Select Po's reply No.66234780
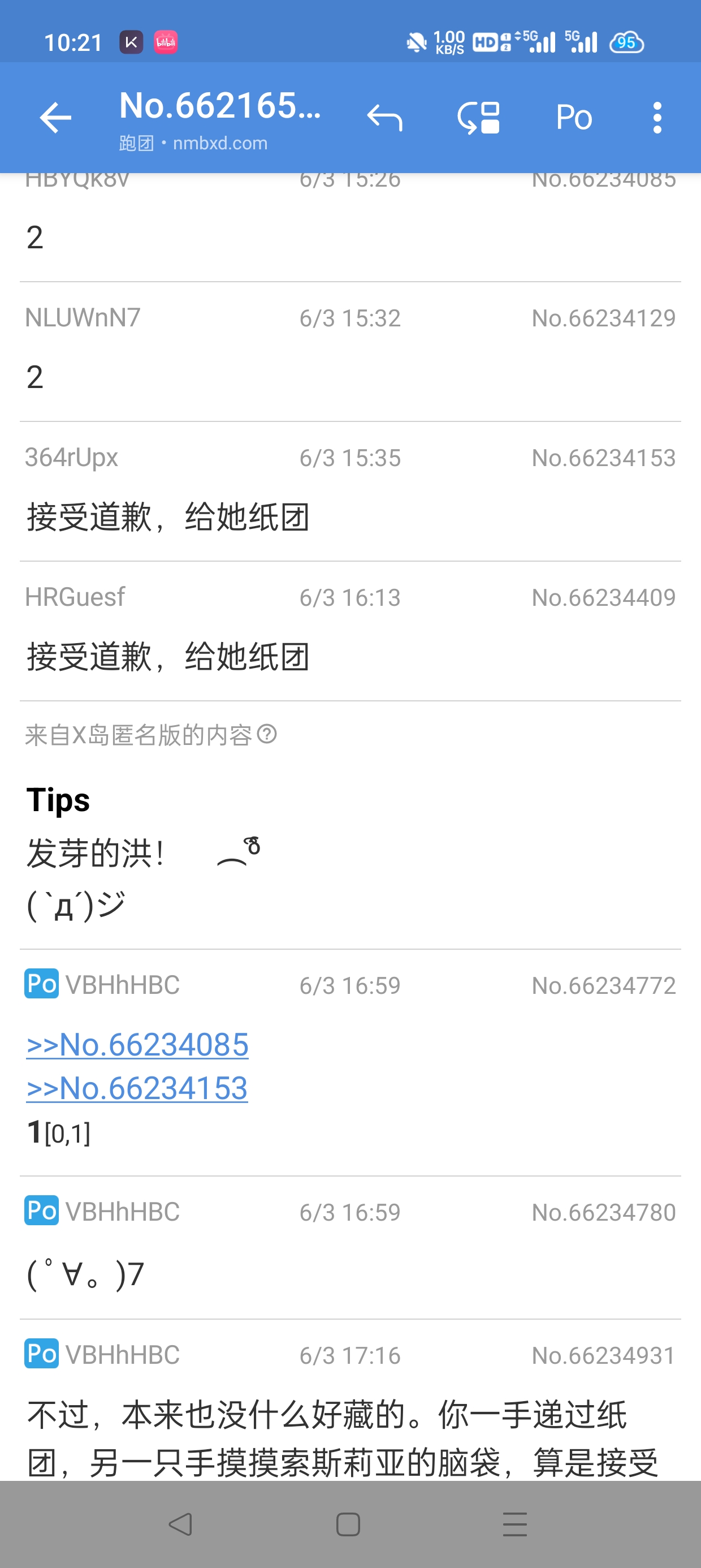 click(350, 1248)
